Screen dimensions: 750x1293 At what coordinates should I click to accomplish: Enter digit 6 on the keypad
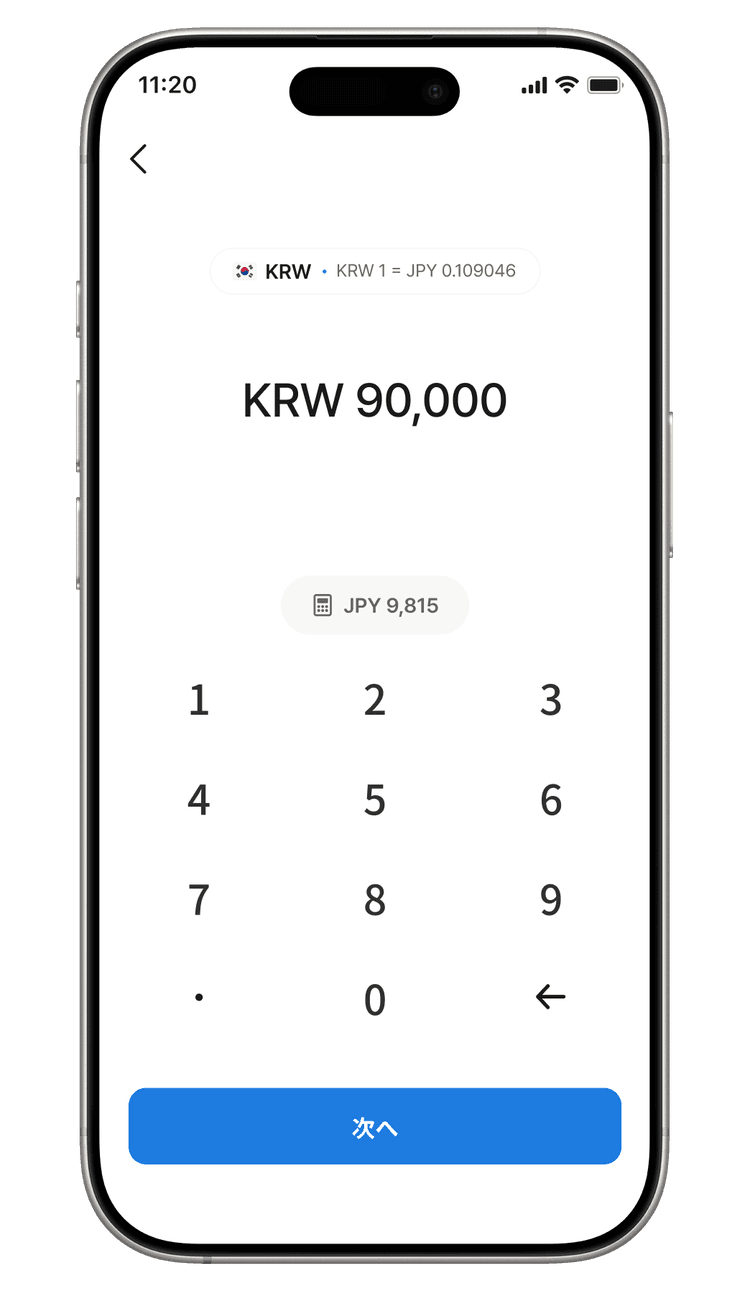tap(550, 800)
